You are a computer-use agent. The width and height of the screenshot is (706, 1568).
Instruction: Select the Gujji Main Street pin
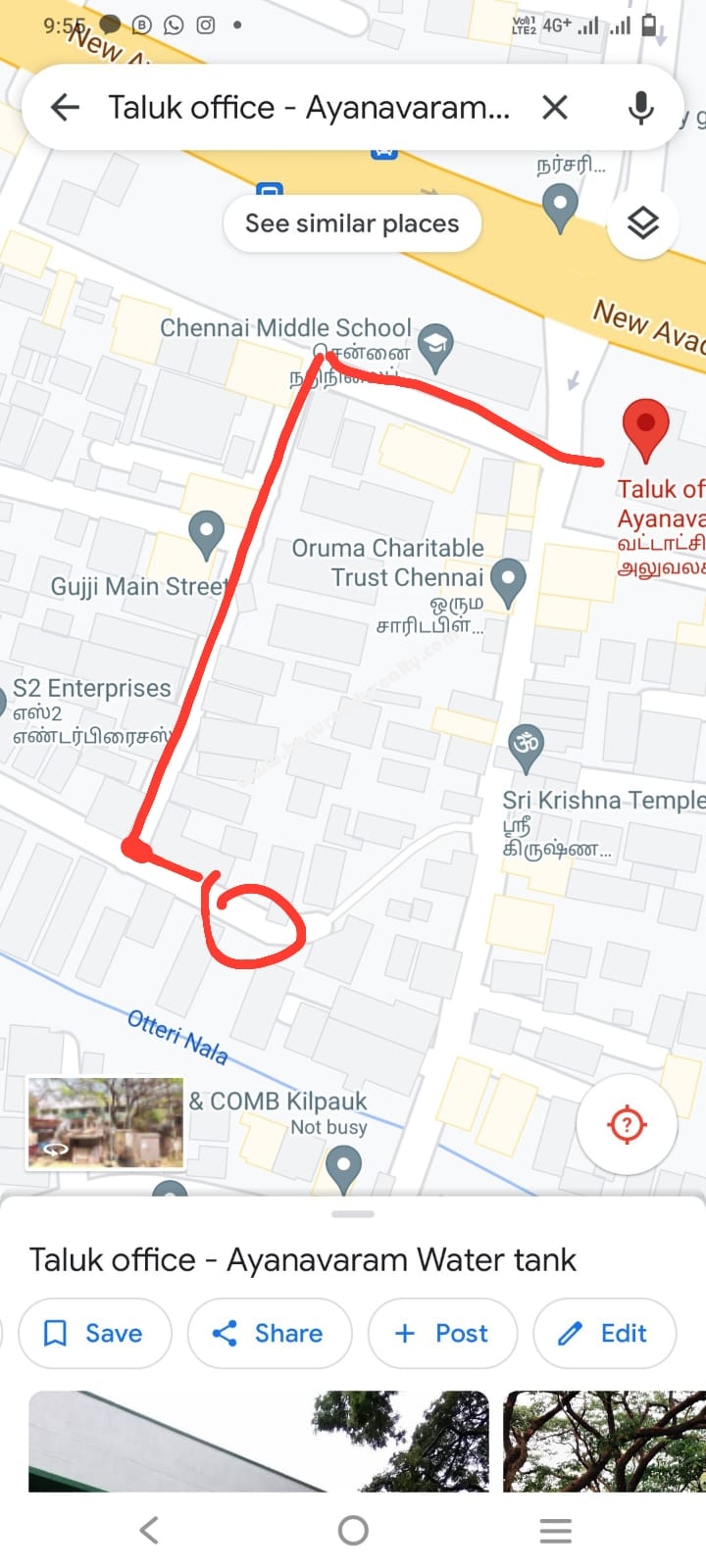tap(206, 534)
